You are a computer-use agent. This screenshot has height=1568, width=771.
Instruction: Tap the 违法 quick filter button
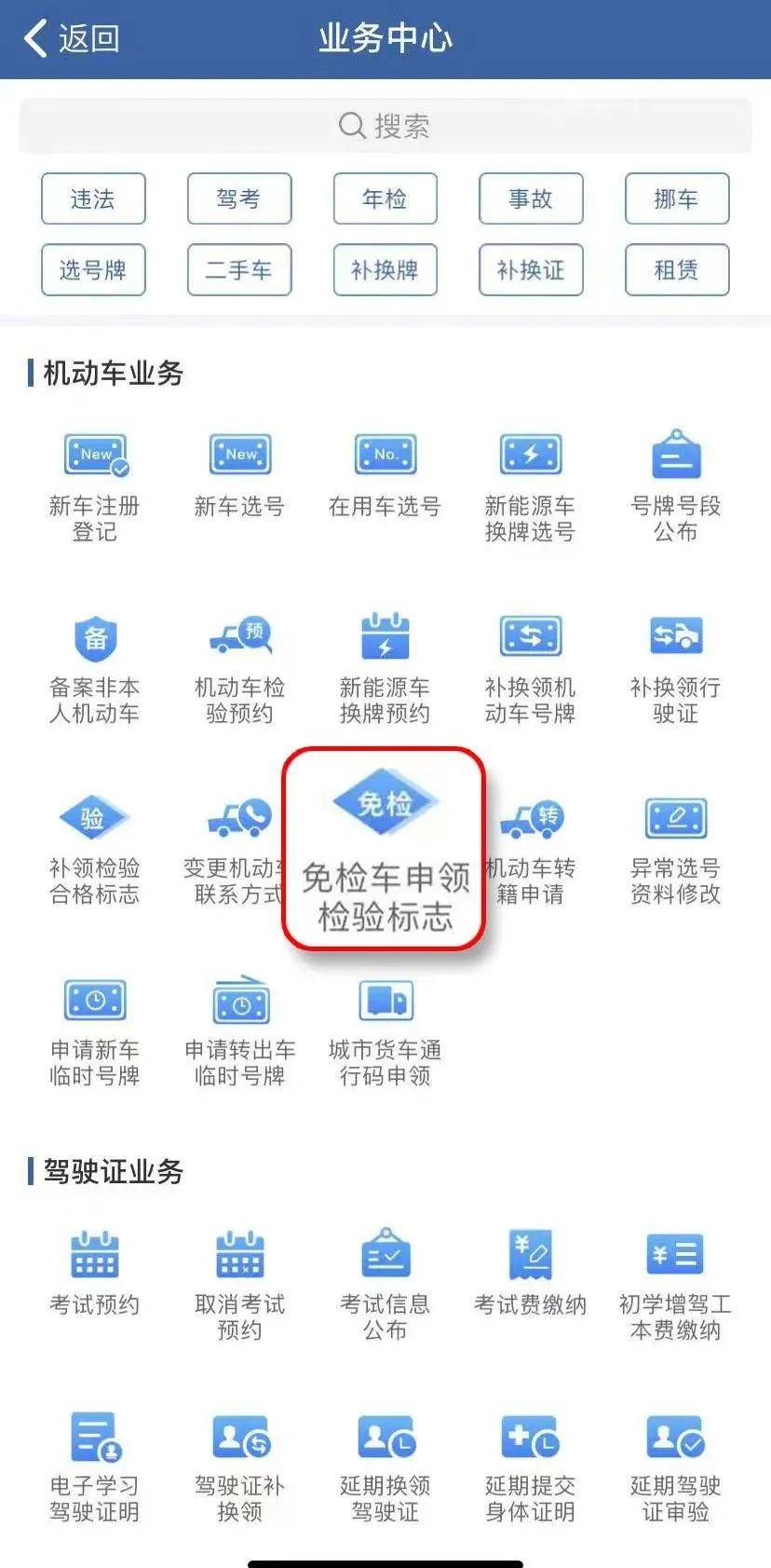click(x=93, y=199)
